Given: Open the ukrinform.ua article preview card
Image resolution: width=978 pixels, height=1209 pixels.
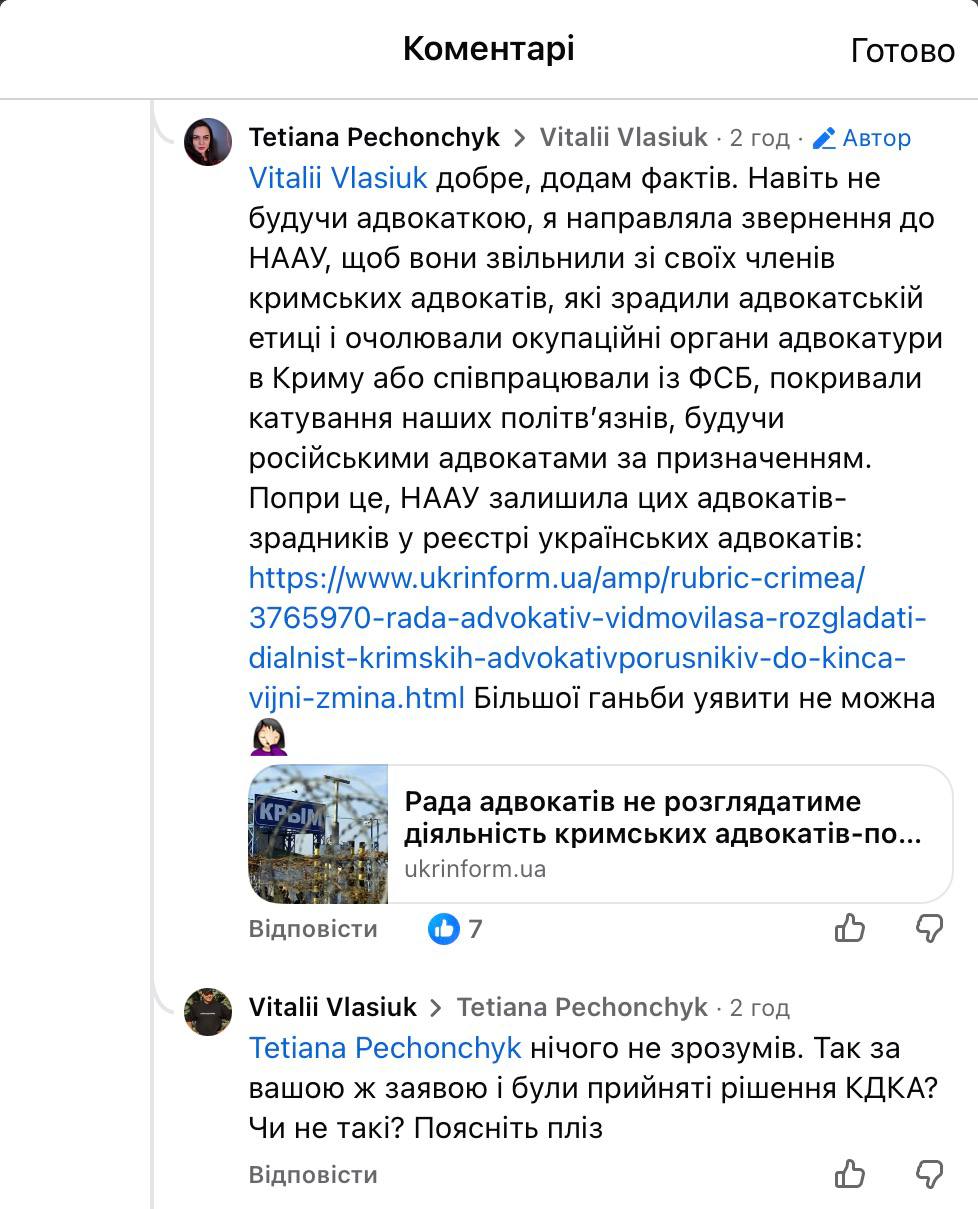Looking at the screenshot, I should [x=600, y=834].
